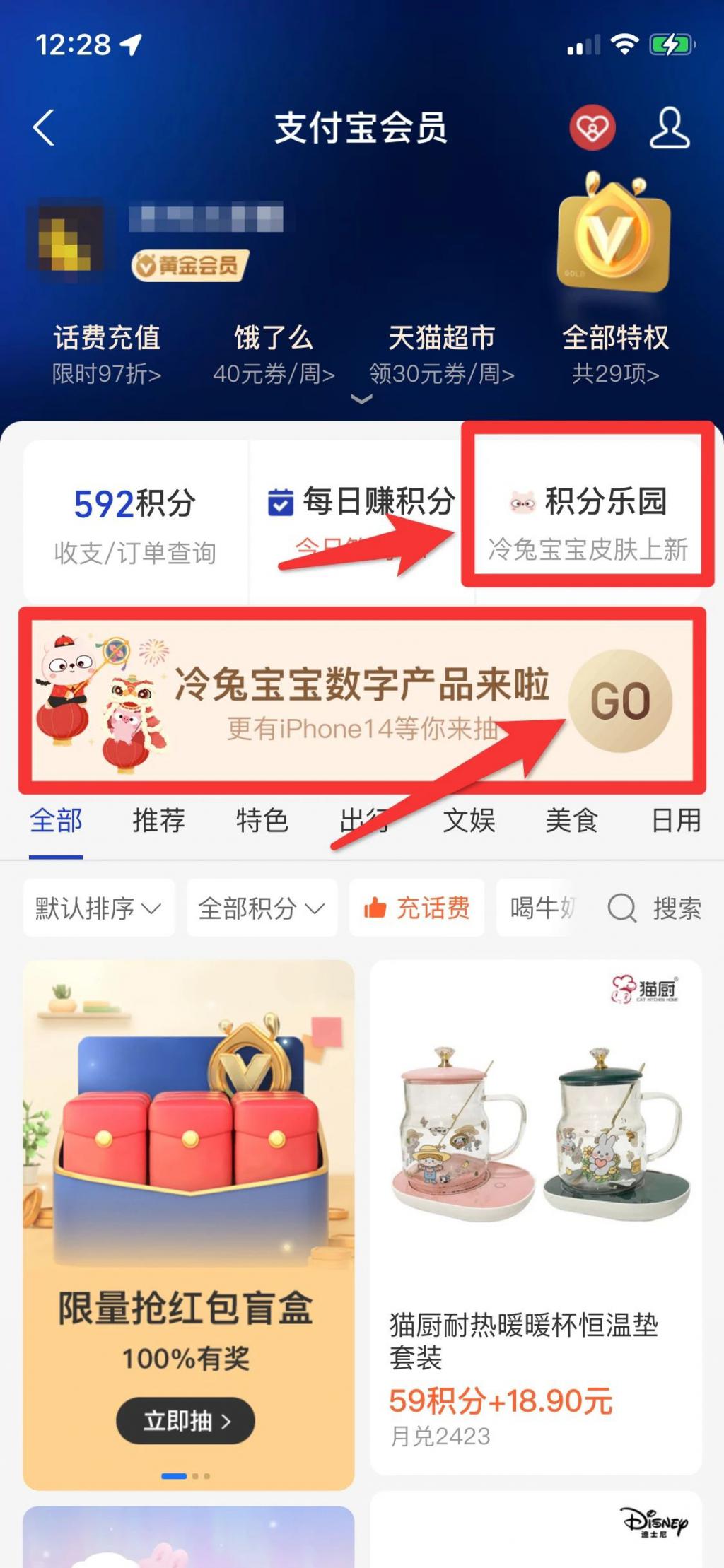
Task: Open the 全部积分 filter dropdown
Action: point(261,908)
